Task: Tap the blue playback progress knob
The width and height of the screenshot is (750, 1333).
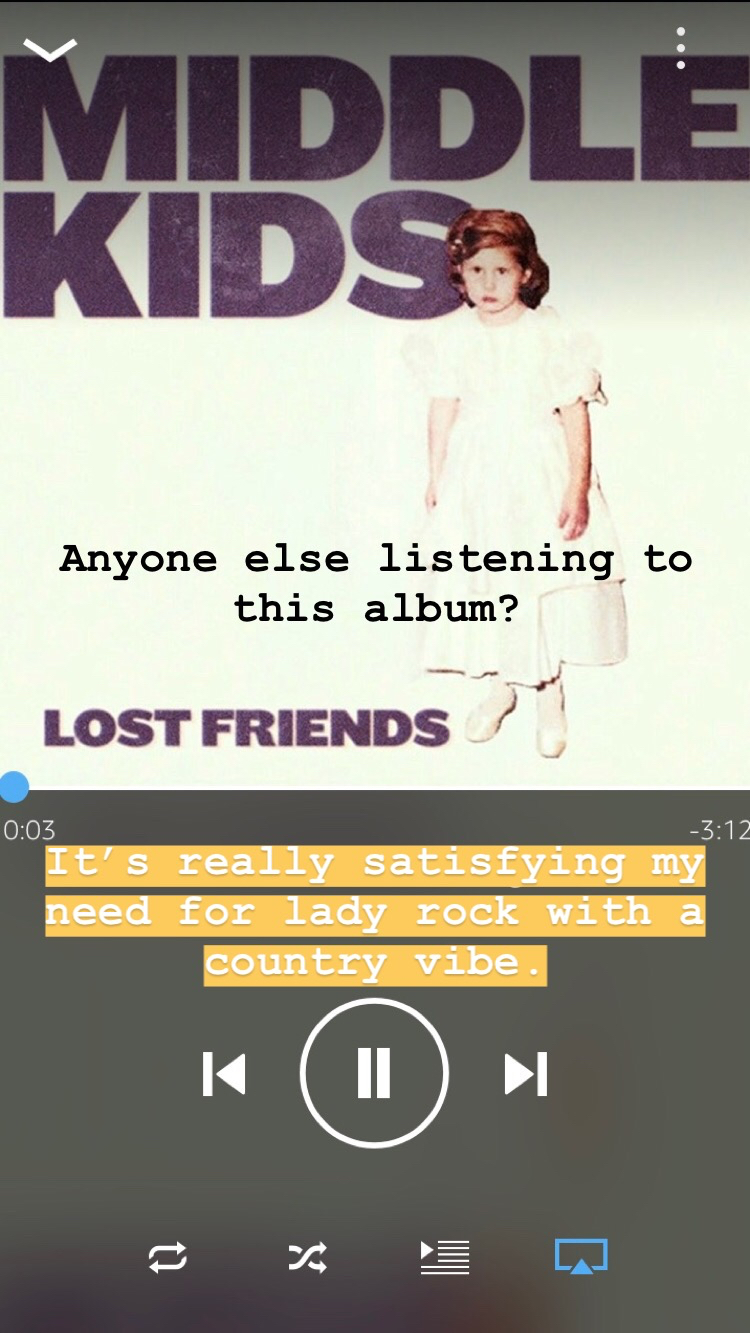Action: point(13,787)
